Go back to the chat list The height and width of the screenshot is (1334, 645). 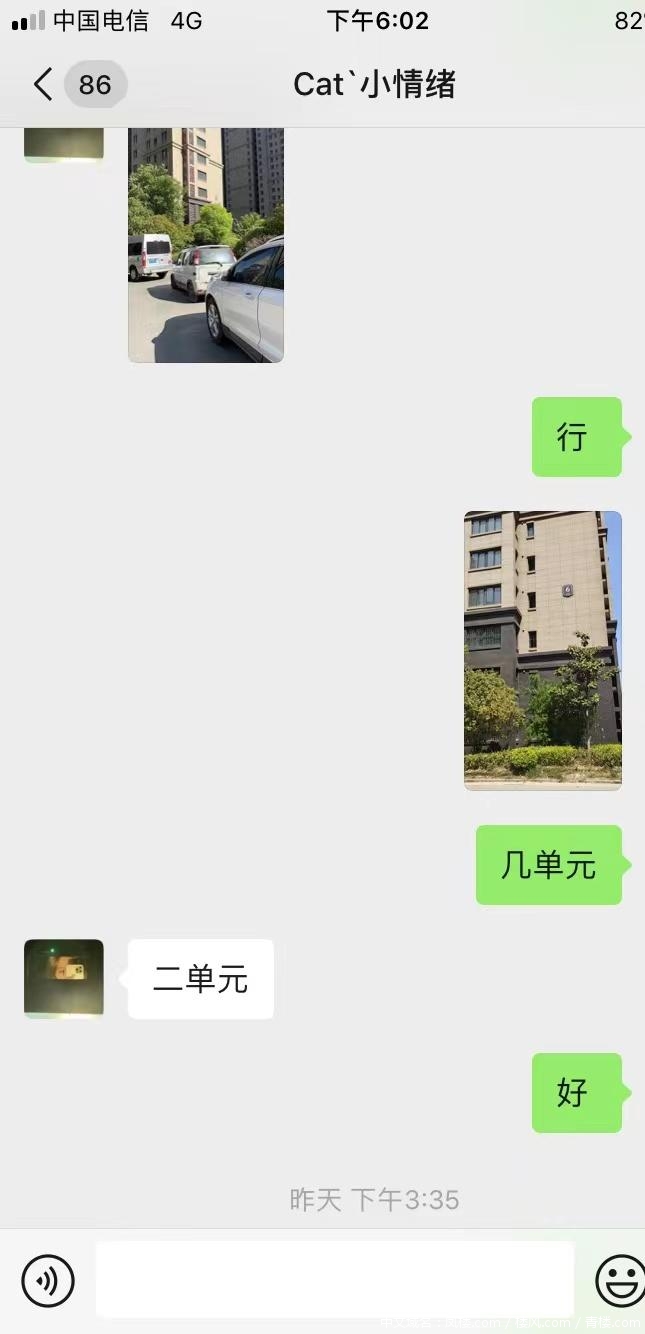(x=44, y=84)
